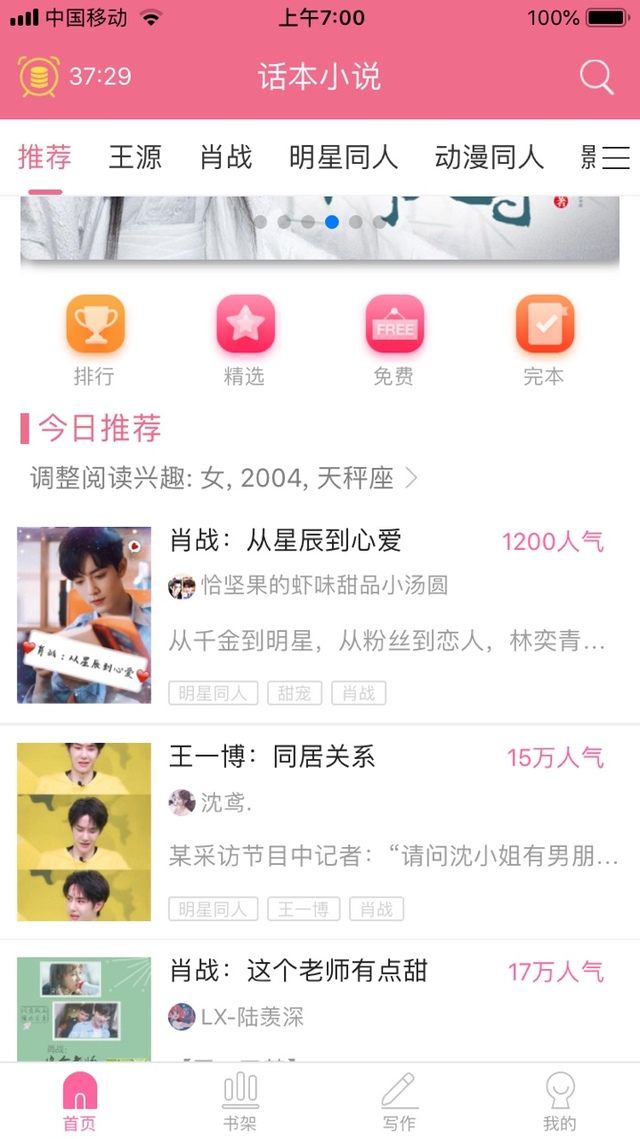This screenshot has width=640, height=1139.
Task: Open the search magnifier icon
Action: (596, 76)
